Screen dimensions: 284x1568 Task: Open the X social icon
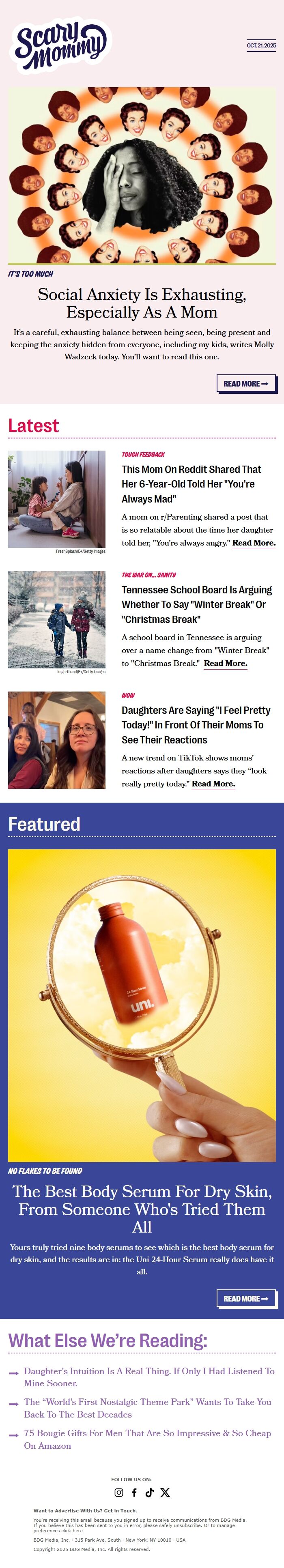(x=165, y=1493)
